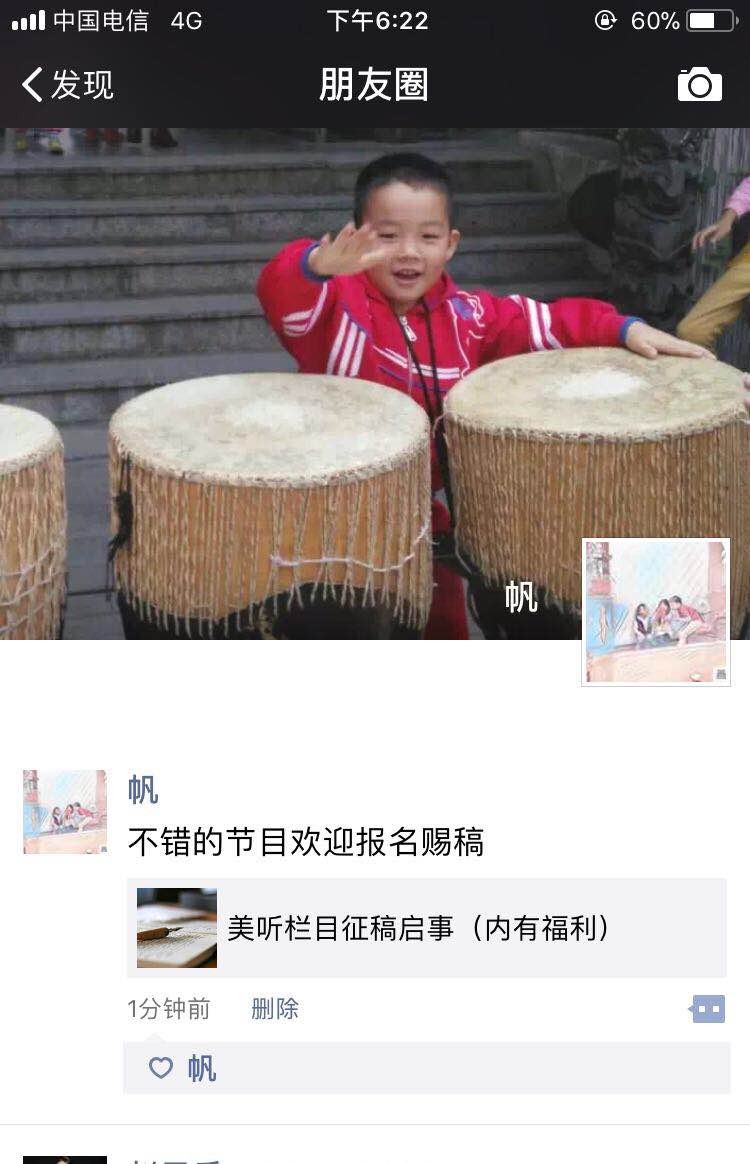Viewport: 750px width, 1164px height.
Task: Open the shared article 美听栏目征稿启事
Action: point(426,928)
